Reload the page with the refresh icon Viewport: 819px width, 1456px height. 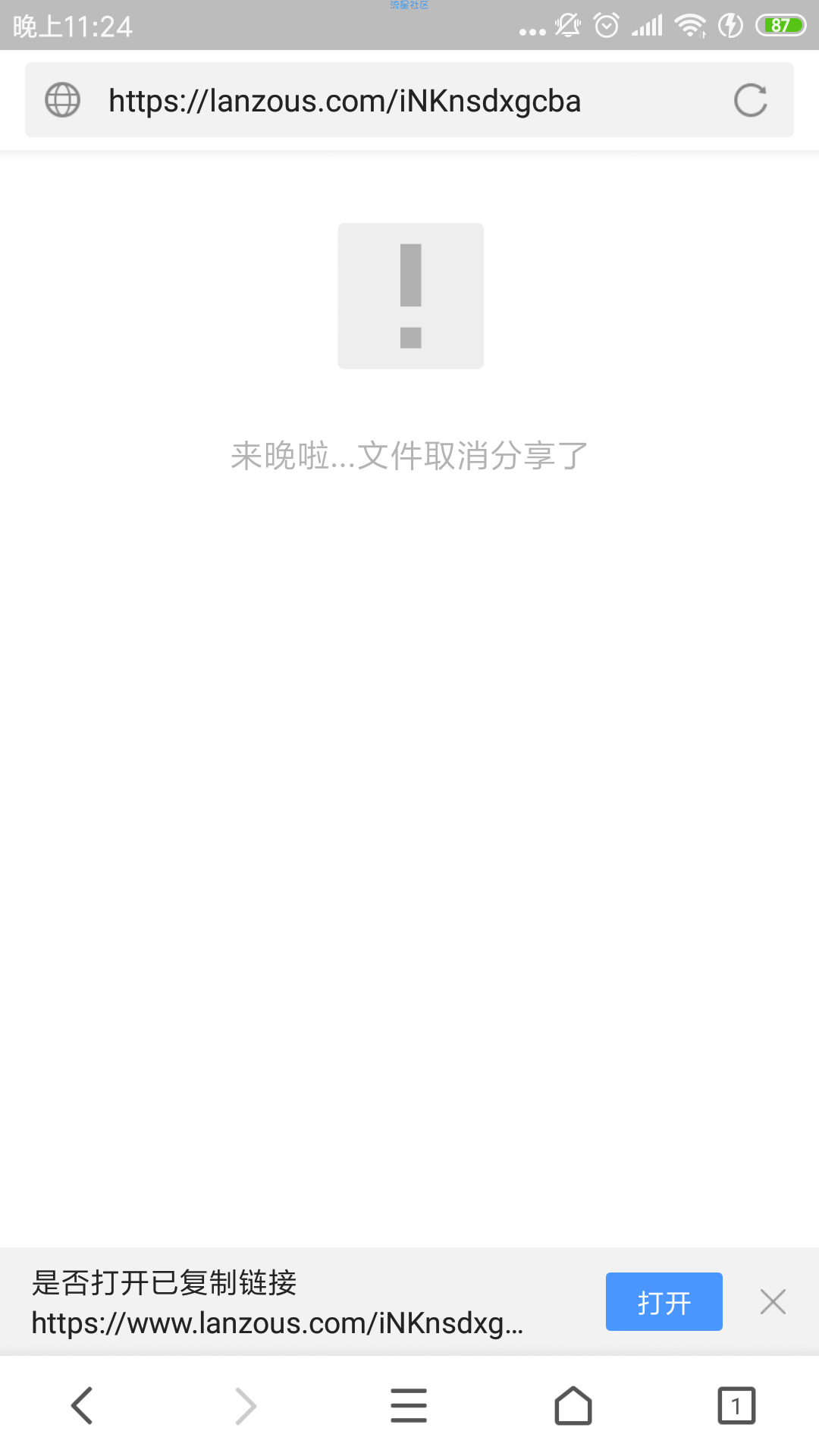click(x=750, y=100)
